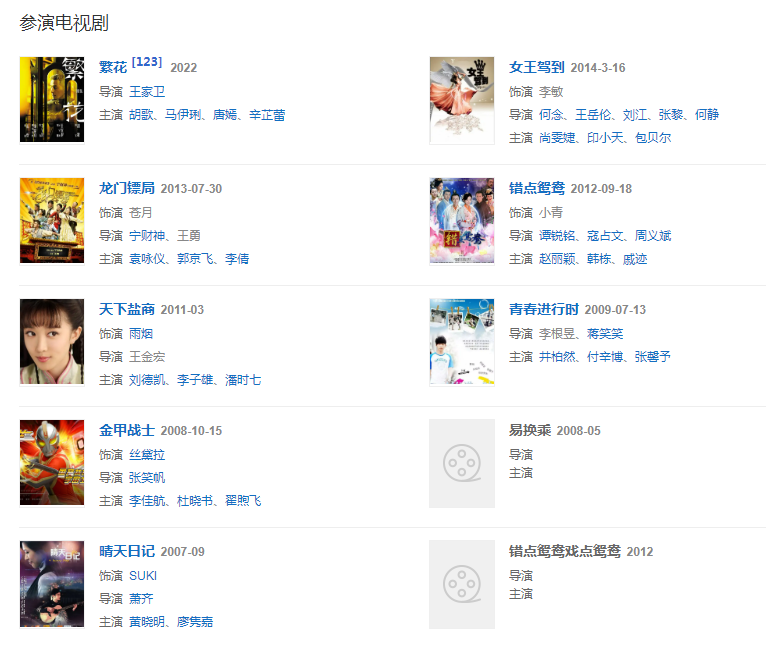This screenshot has height=645, width=766.
Task: Open the 错点鸳鸯 title link
Action: [x=537, y=188]
